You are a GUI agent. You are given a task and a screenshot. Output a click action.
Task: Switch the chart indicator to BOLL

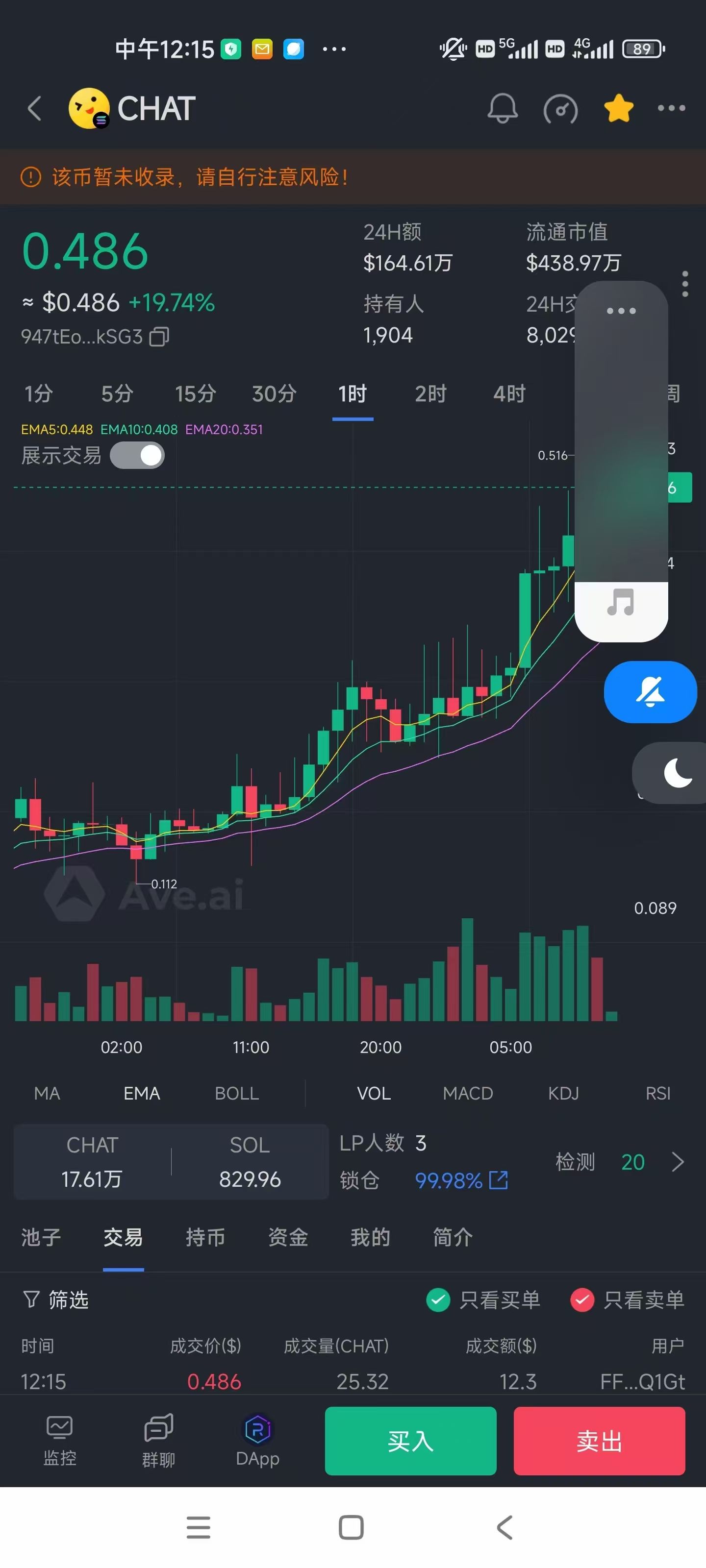[x=236, y=1093]
